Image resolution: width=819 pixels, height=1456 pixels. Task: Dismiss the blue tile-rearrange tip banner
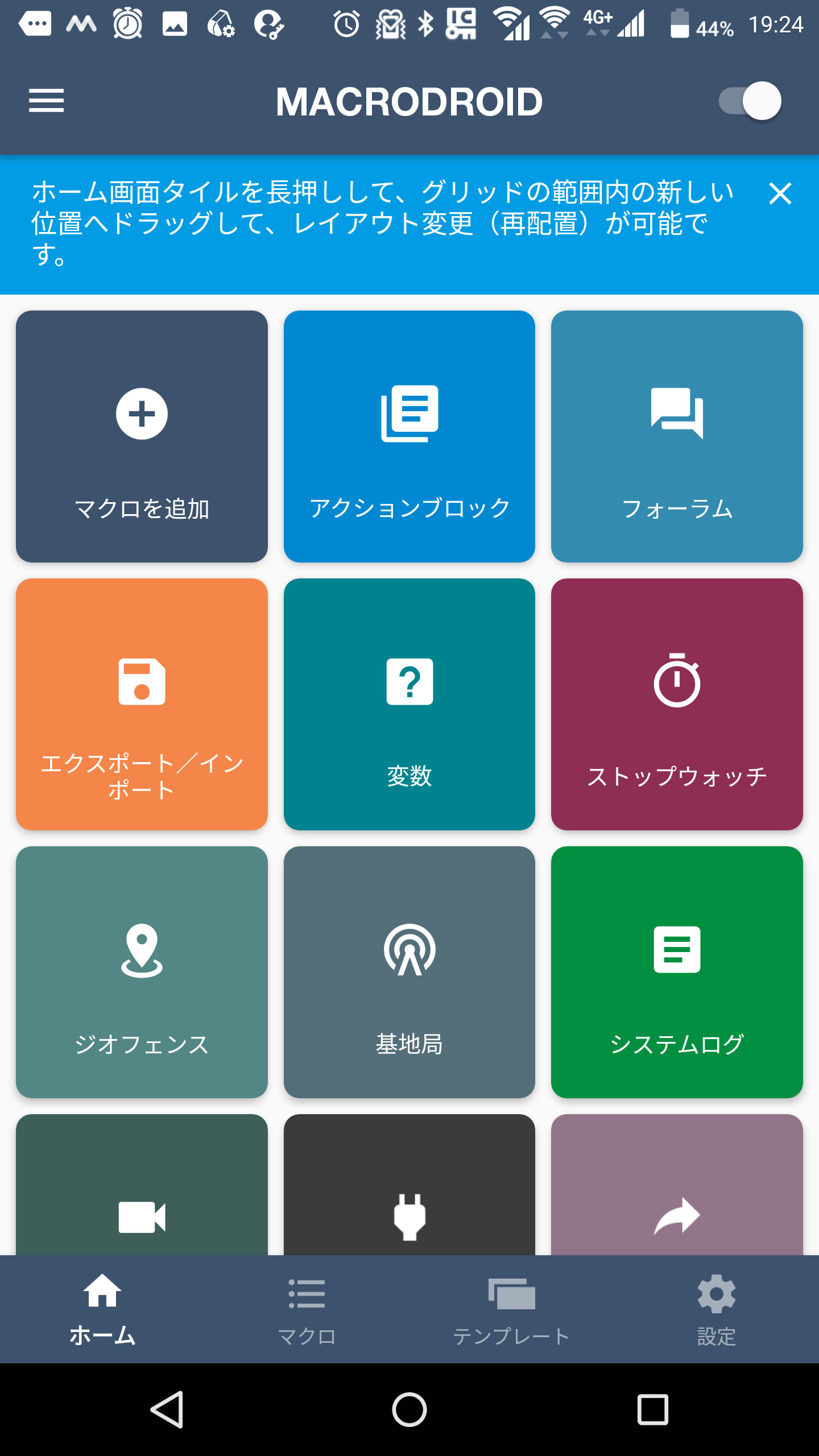(x=780, y=193)
